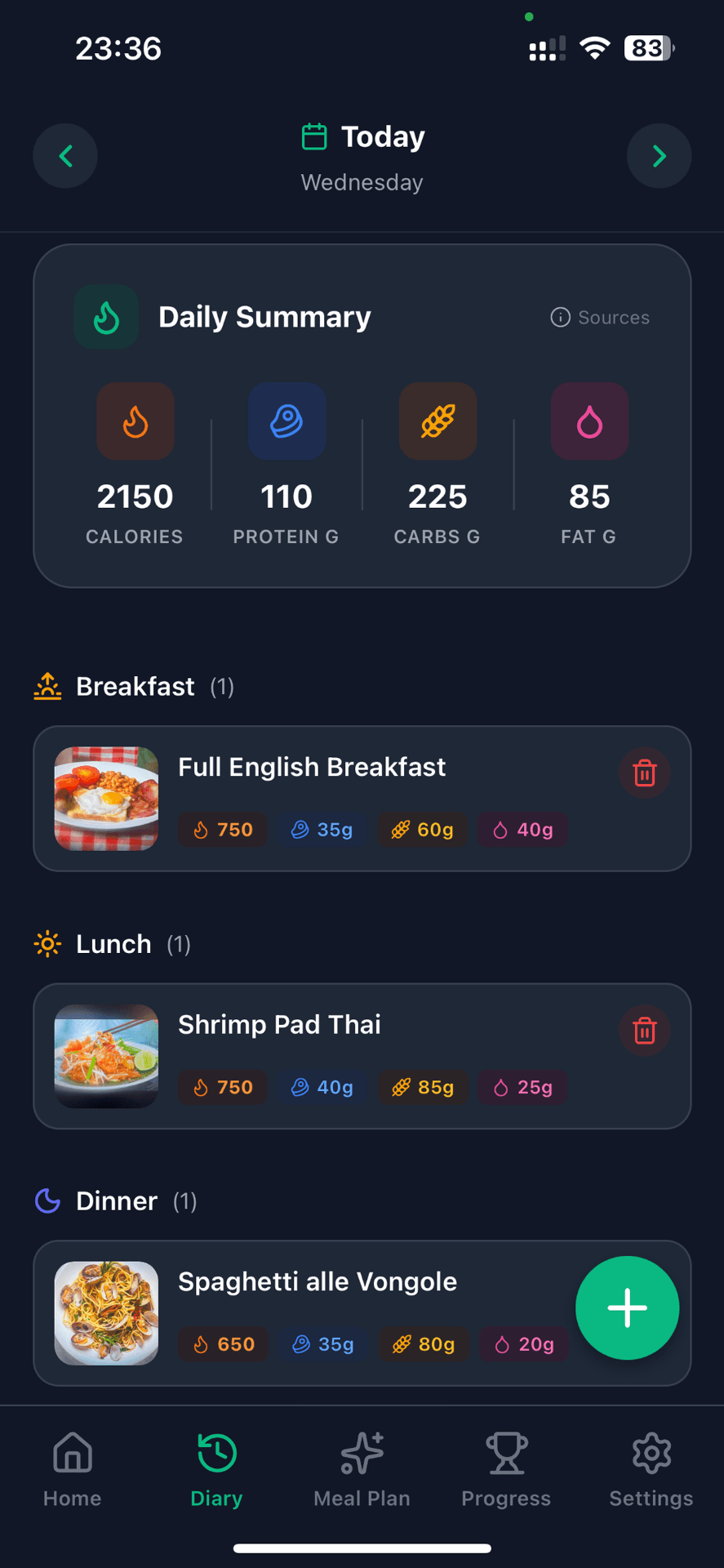Tap the protein steak icon in Daily Summary
This screenshot has width=724, height=1568.
click(286, 421)
